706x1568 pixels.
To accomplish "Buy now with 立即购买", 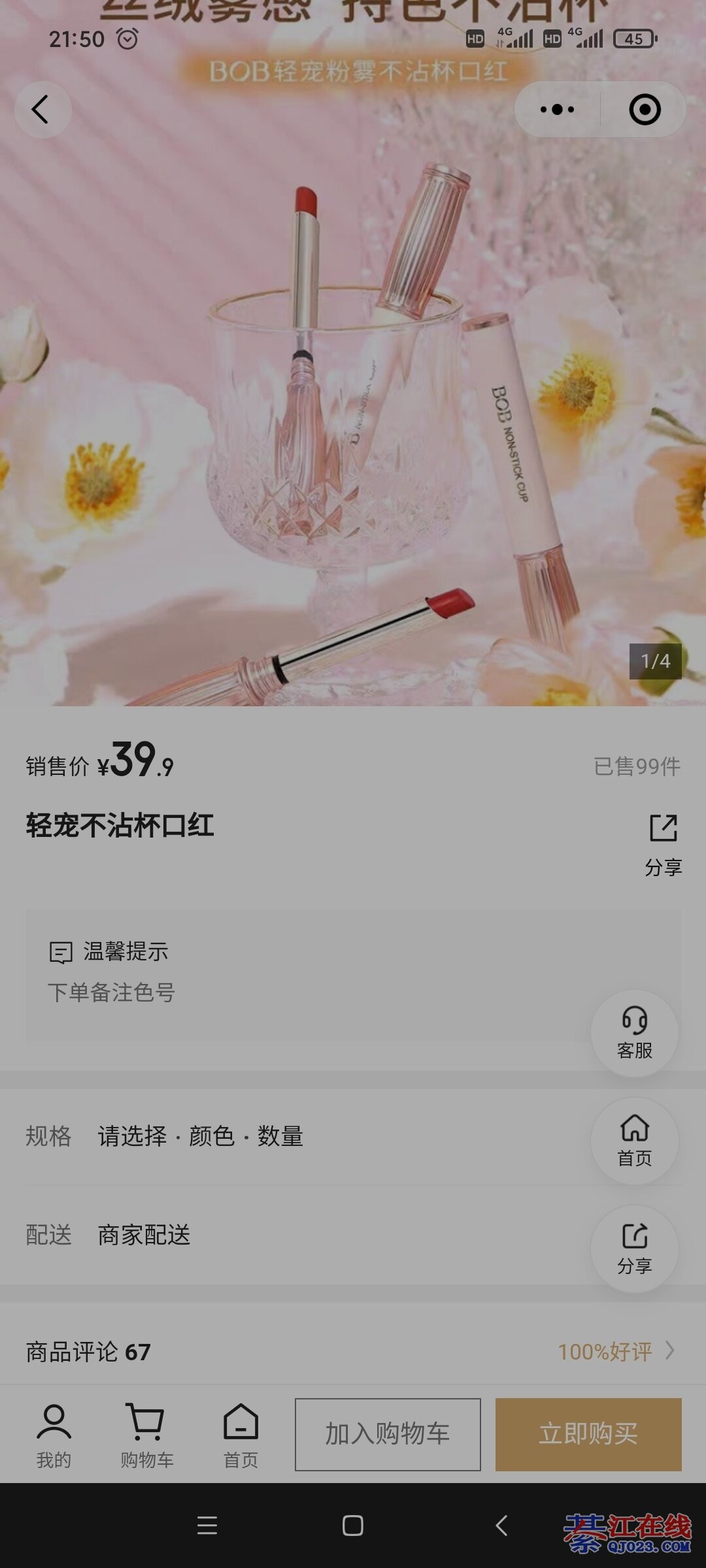I will [588, 1435].
